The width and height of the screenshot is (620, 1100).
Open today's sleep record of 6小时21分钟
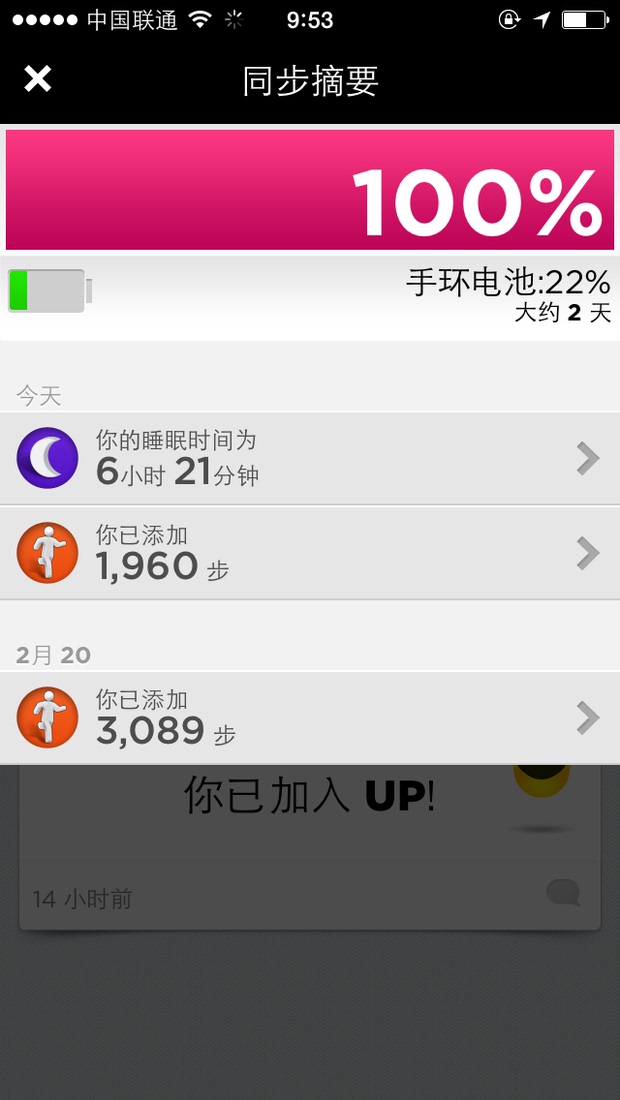click(310, 458)
